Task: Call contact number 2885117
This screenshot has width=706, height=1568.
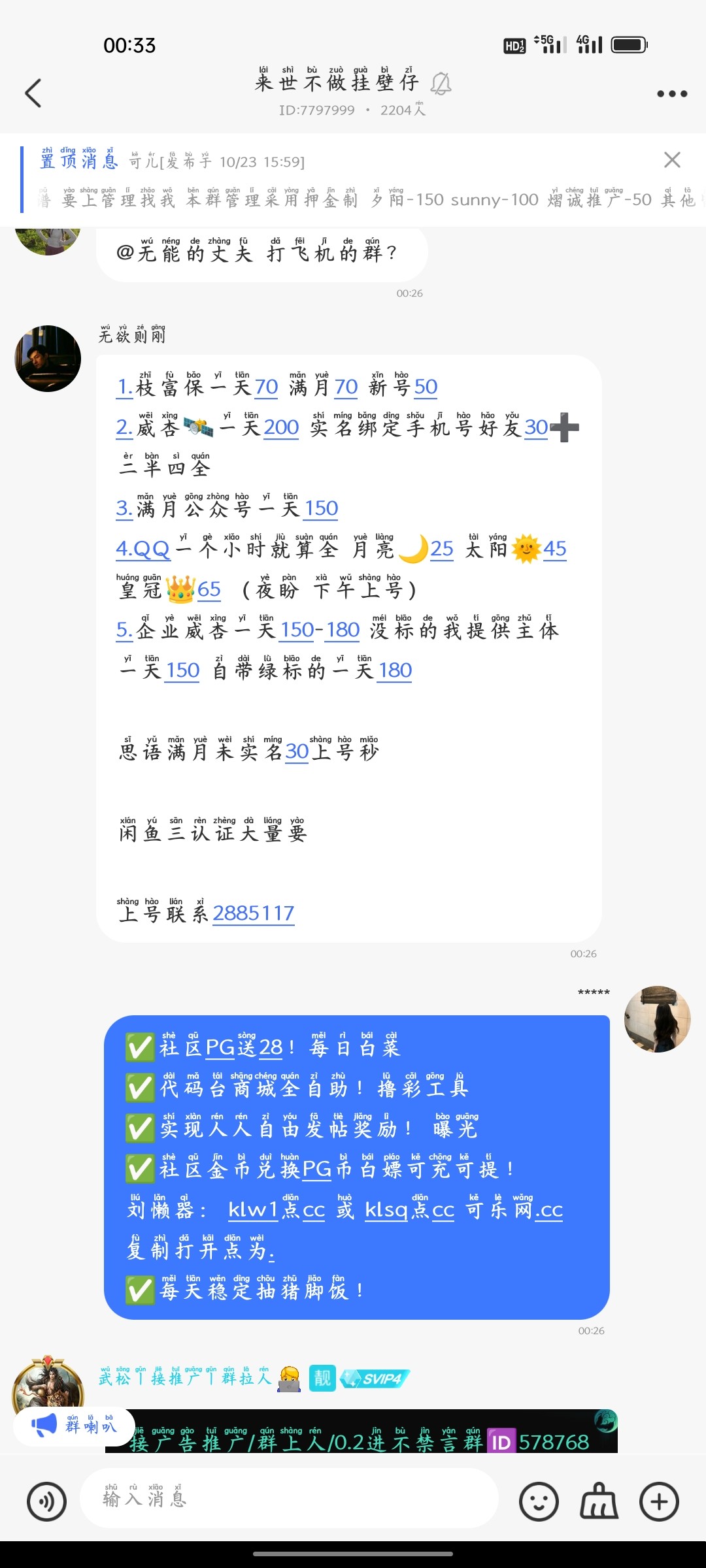Action: (x=254, y=913)
